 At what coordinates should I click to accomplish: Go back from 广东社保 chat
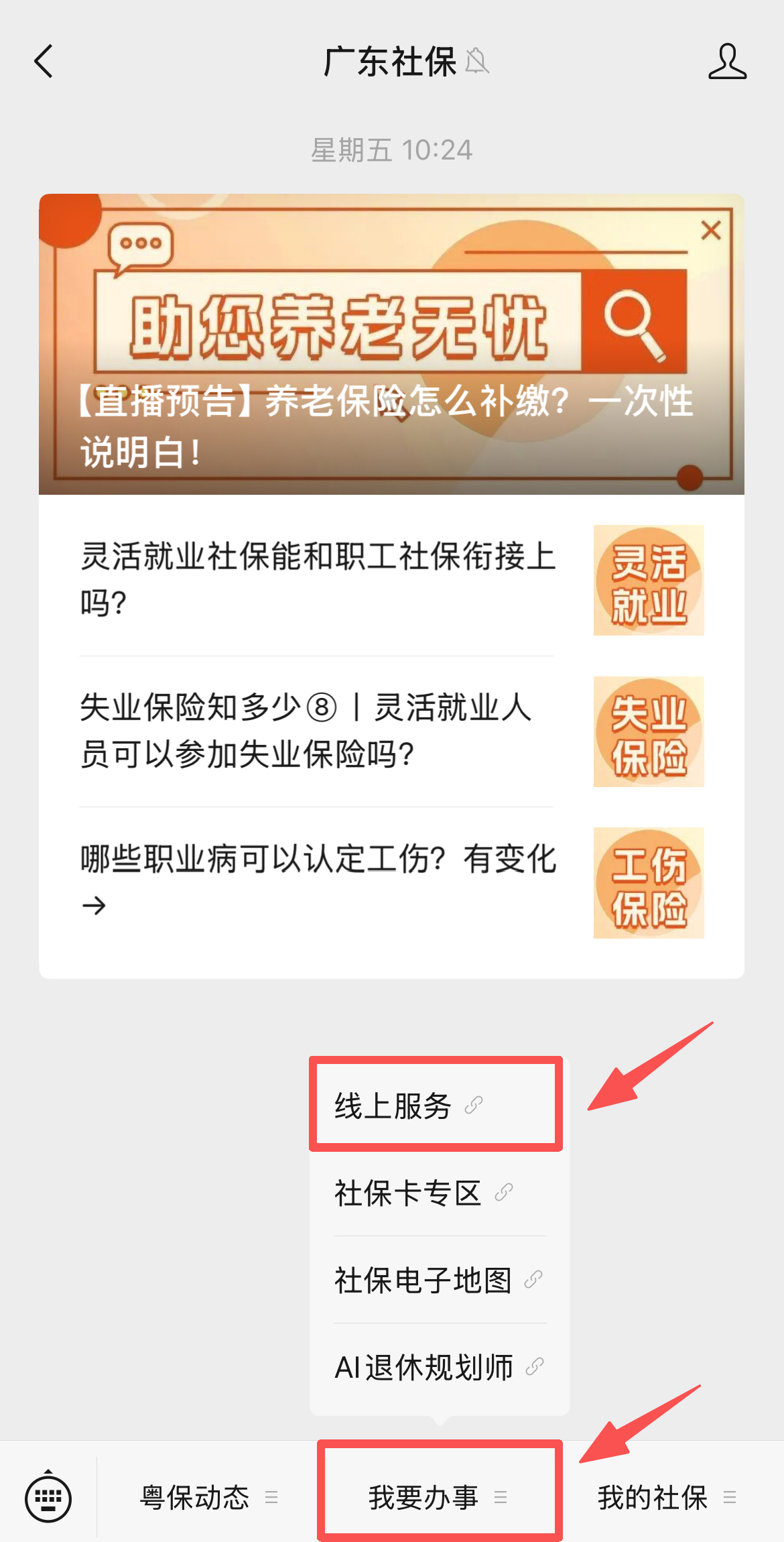pos(44,62)
